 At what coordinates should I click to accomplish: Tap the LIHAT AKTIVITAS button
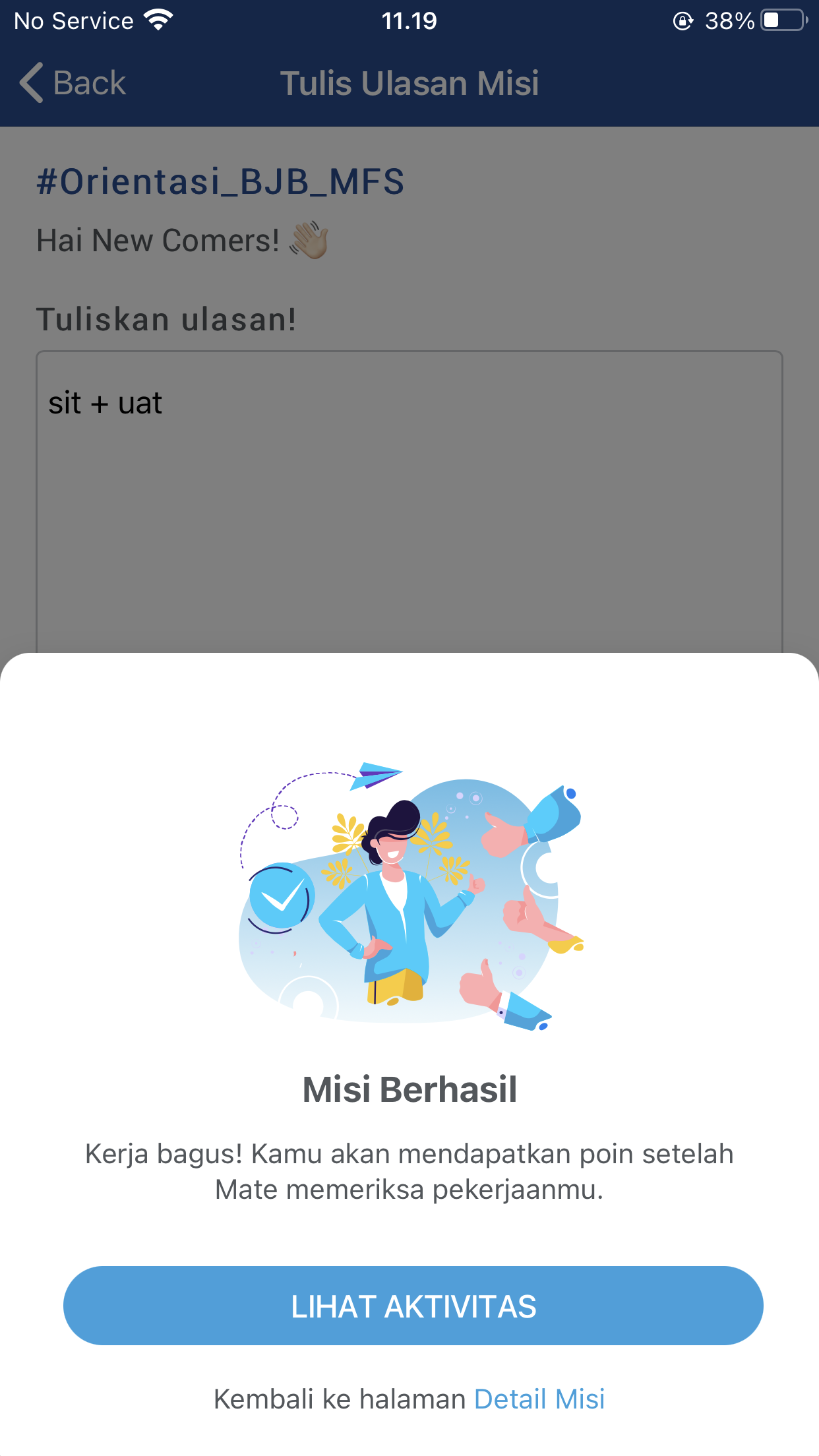pyautogui.click(x=413, y=1306)
